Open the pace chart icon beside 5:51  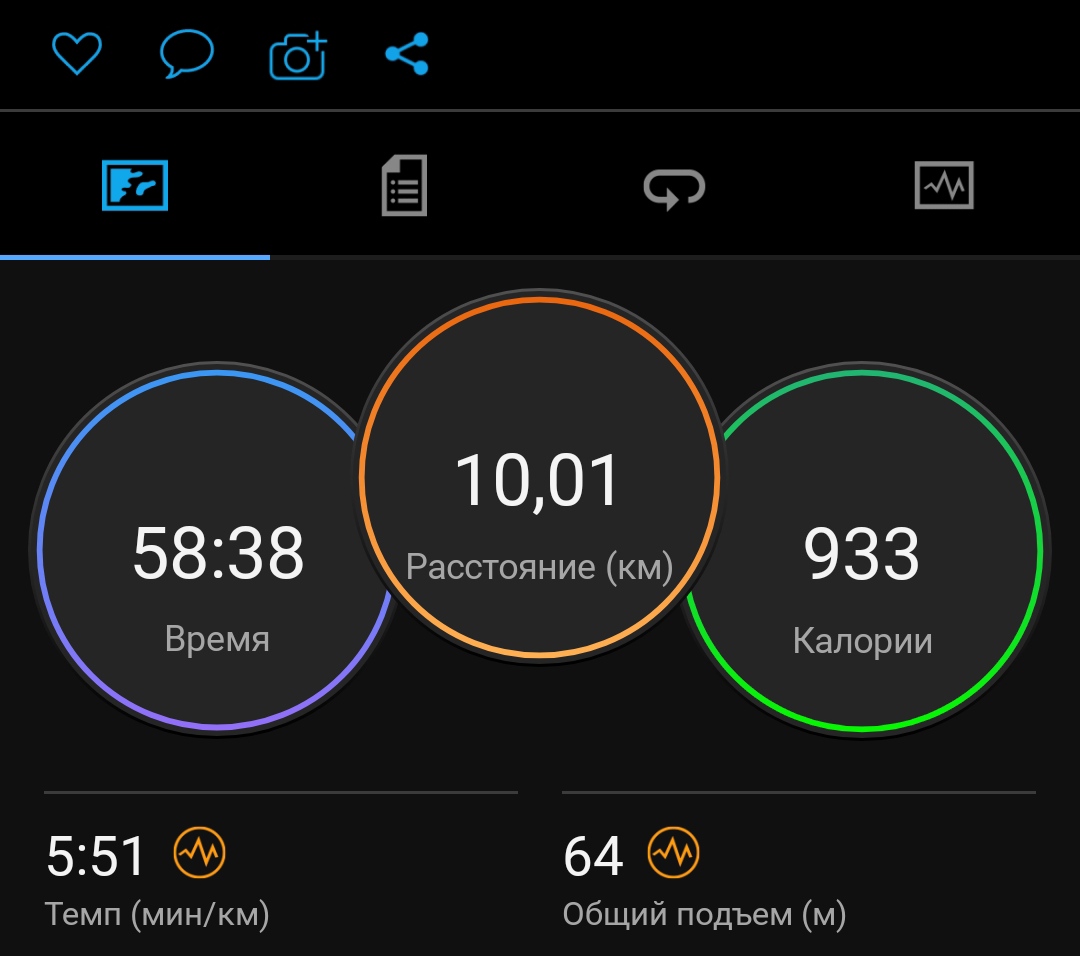[199, 853]
